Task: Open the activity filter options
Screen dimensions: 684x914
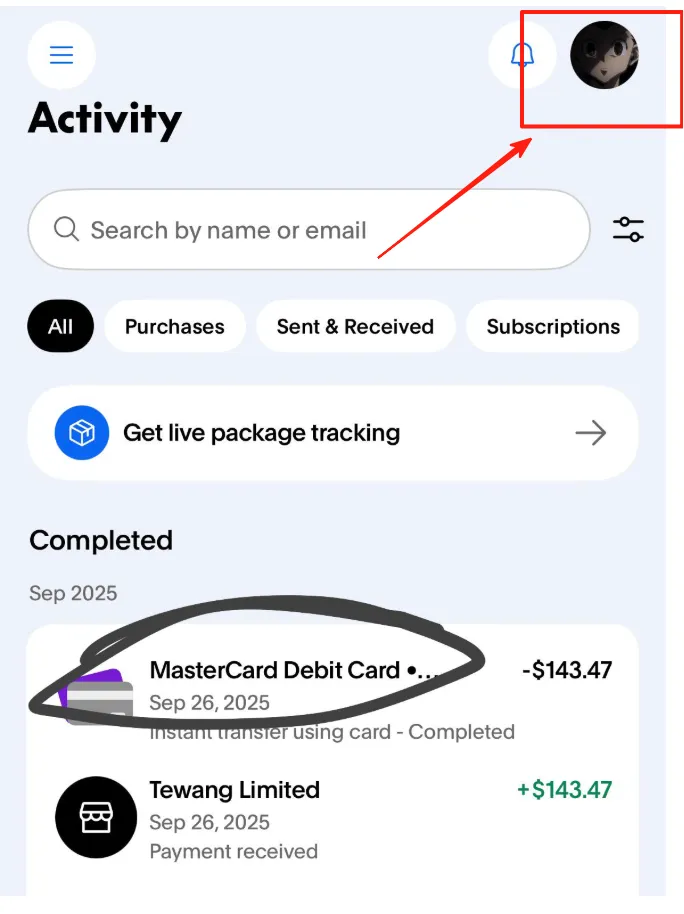Action: point(628,230)
